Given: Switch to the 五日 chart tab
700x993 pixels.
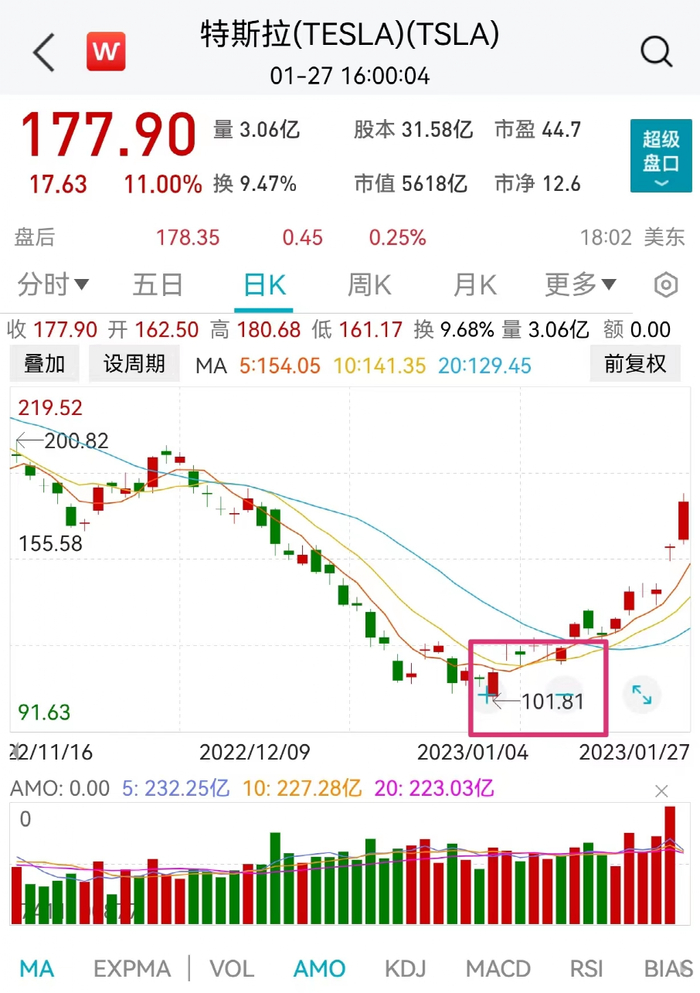Looking at the screenshot, I should tap(158, 285).
